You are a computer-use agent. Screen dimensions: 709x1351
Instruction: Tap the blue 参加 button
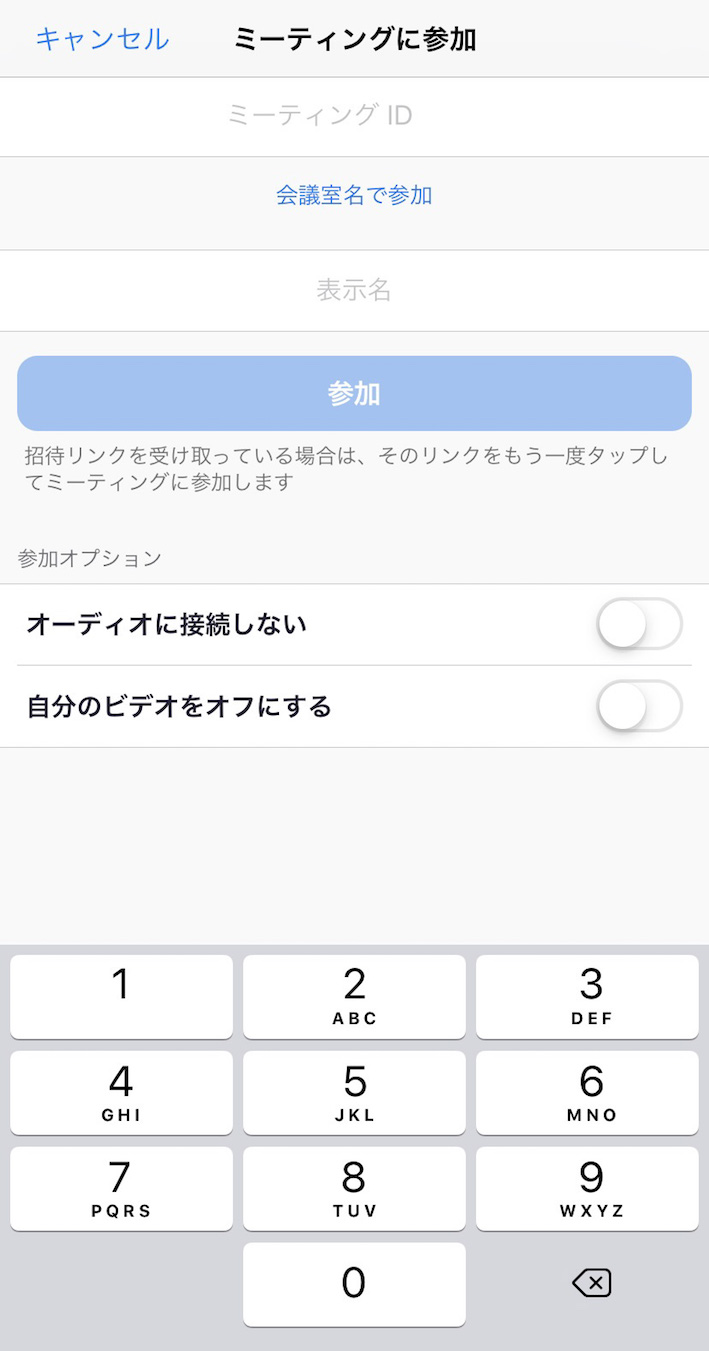click(x=354, y=393)
